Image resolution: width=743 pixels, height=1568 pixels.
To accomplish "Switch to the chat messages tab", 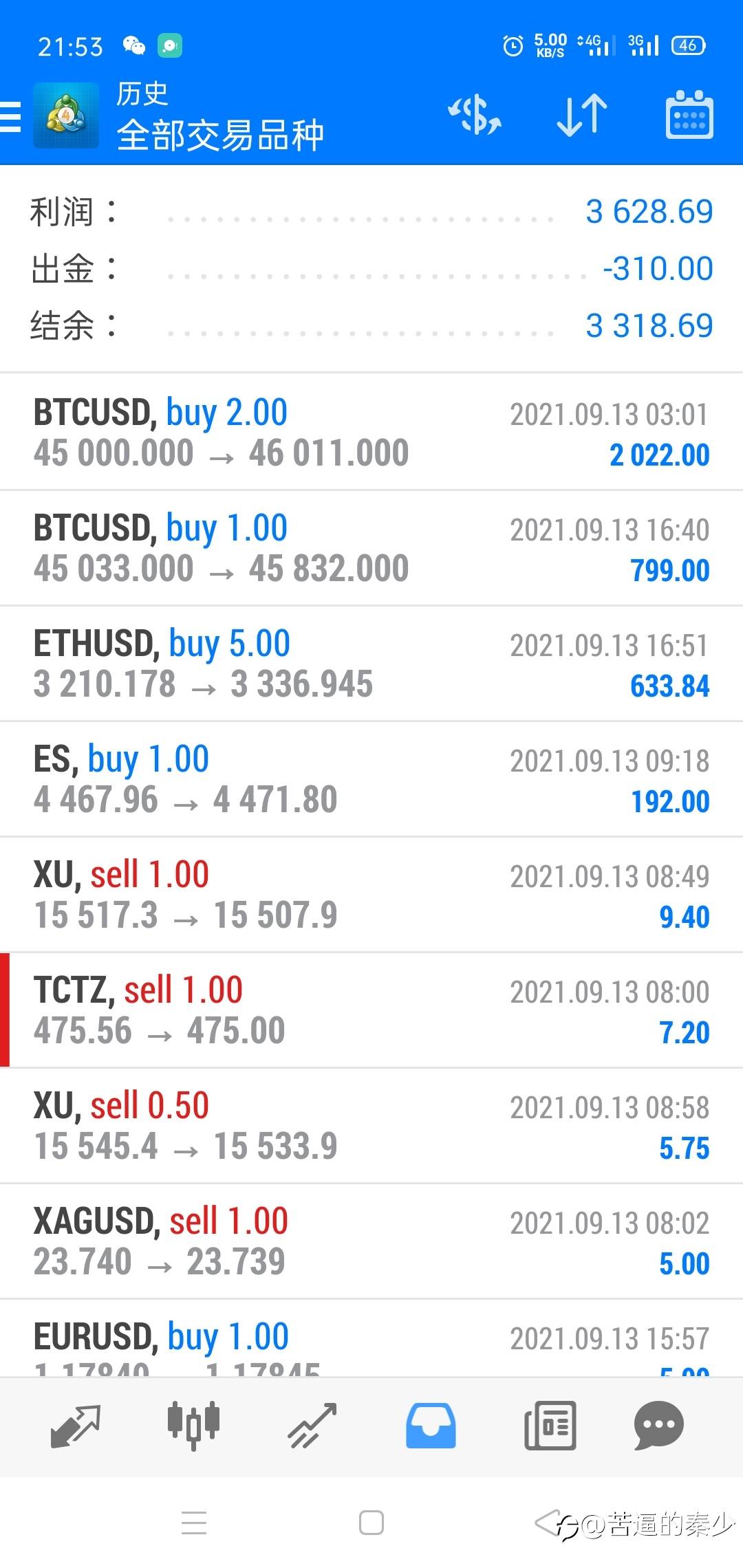I will (658, 1426).
